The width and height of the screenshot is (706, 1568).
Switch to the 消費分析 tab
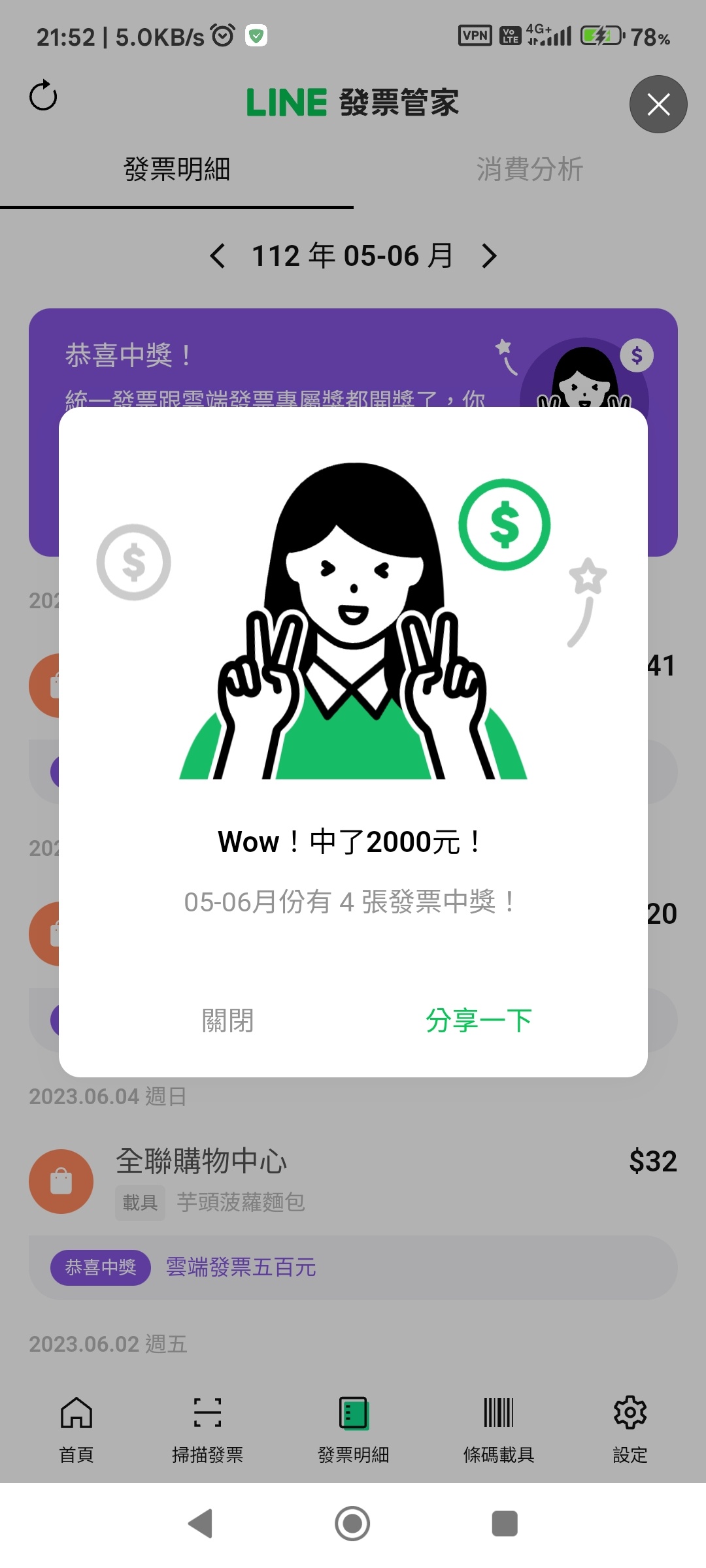[x=529, y=169]
